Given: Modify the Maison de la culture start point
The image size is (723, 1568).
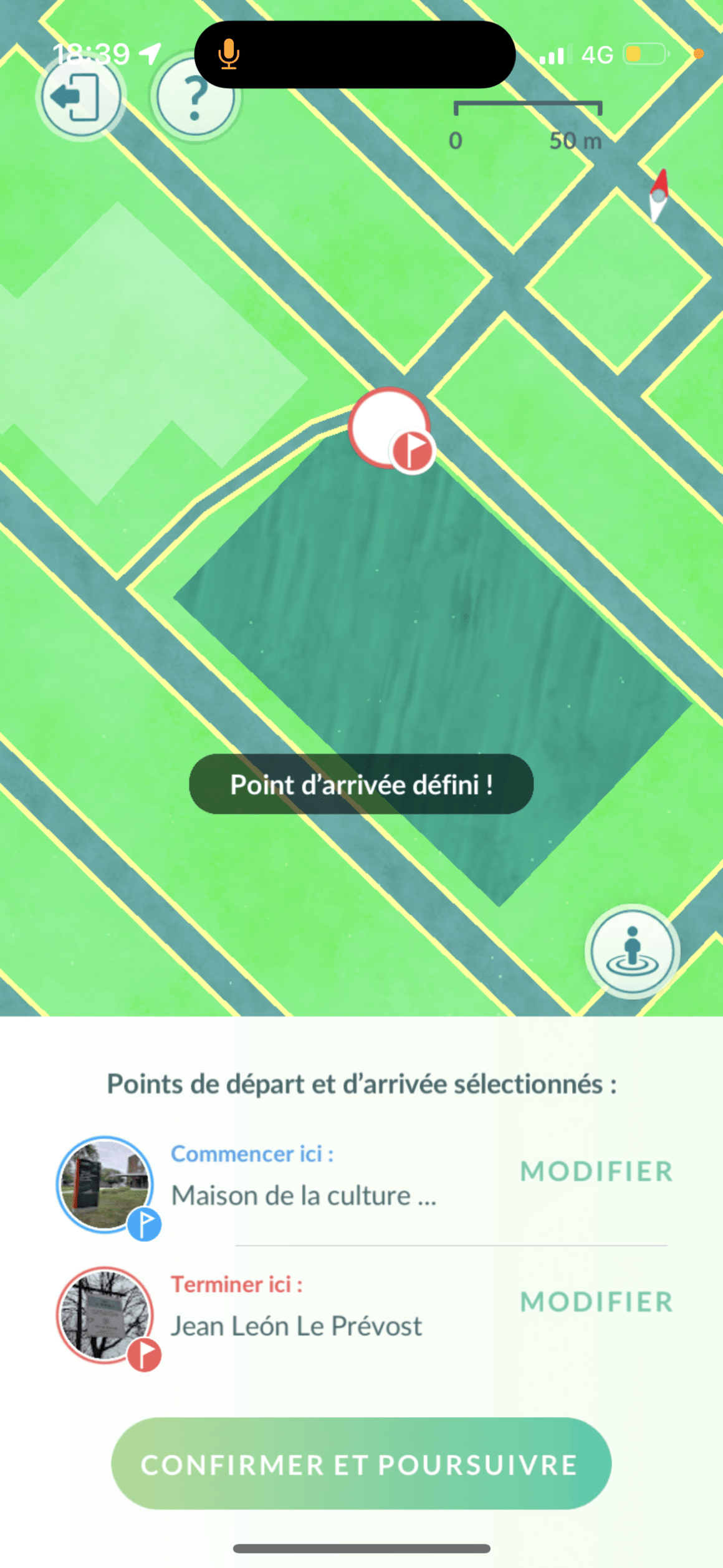Looking at the screenshot, I should [596, 1171].
